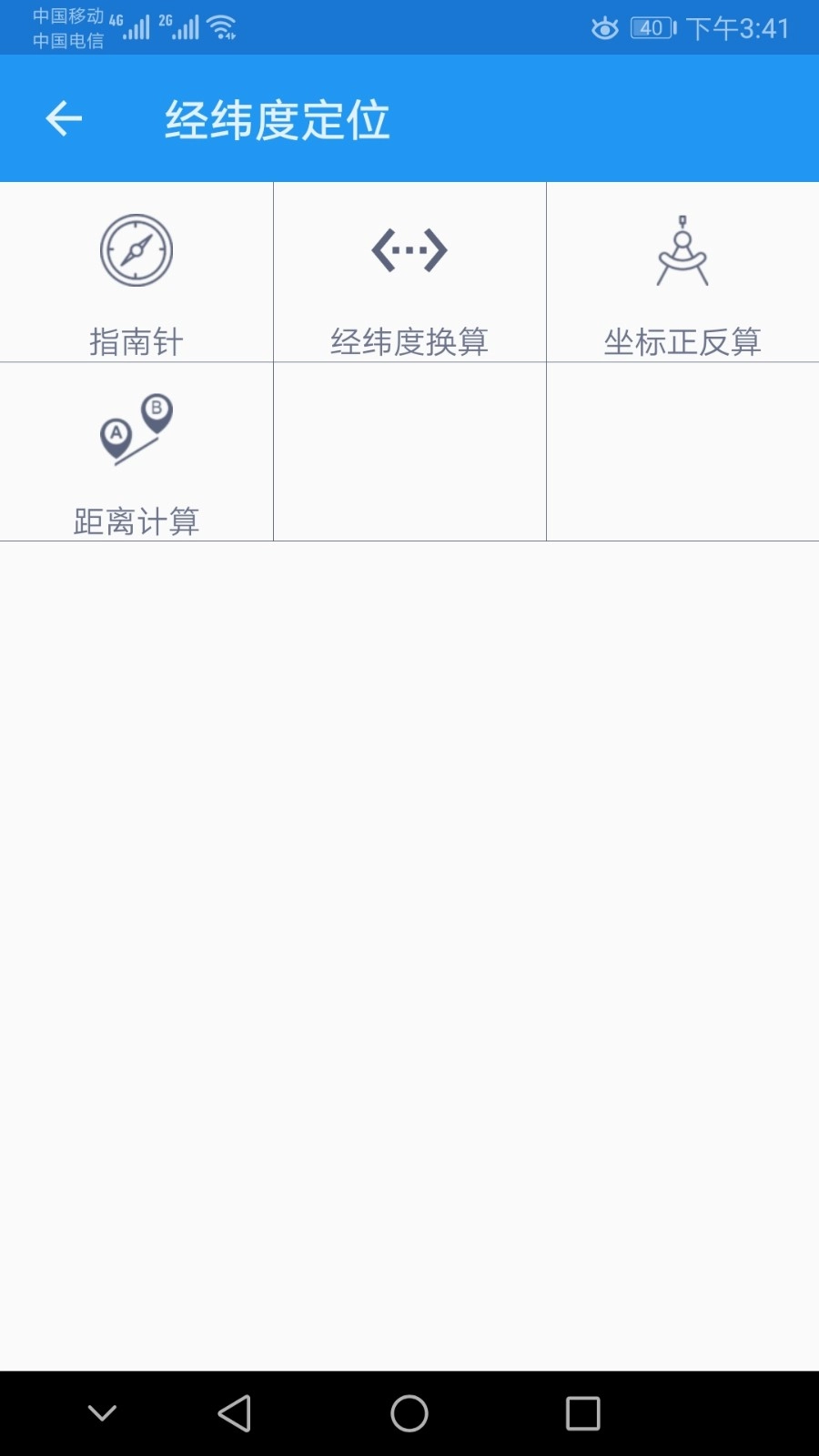This screenshot has width=819, height=1456.
Task: Collapse the navigation bar with the down chevron
Action: click(x=102, y=1412)
